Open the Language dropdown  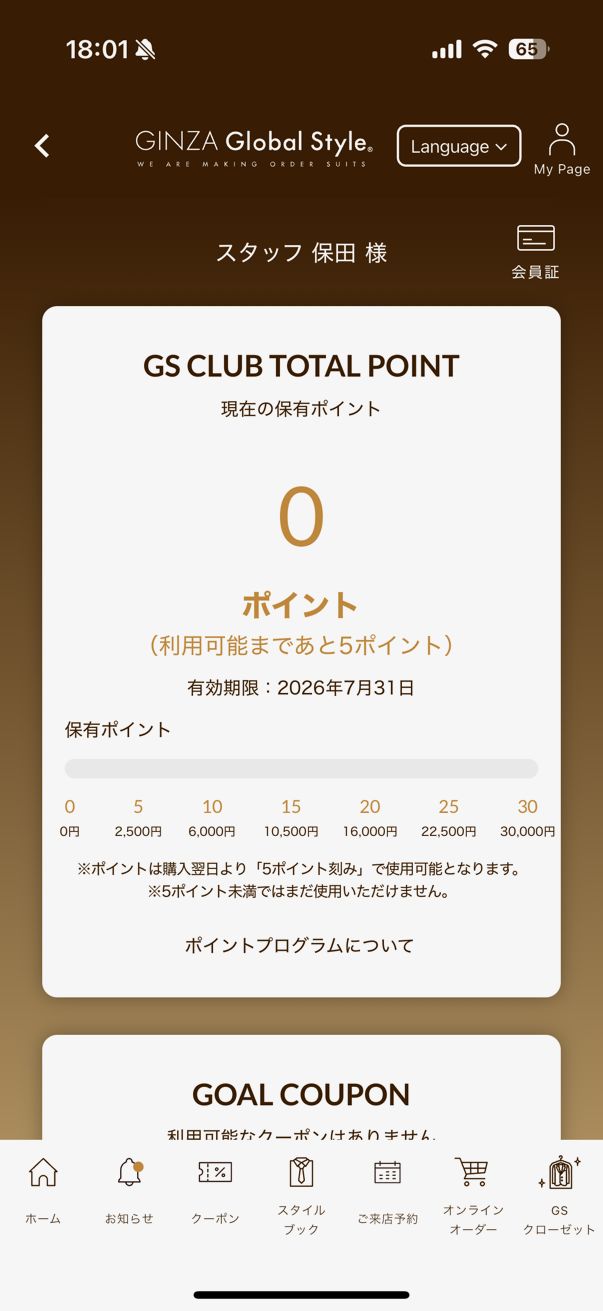point(459,146)
